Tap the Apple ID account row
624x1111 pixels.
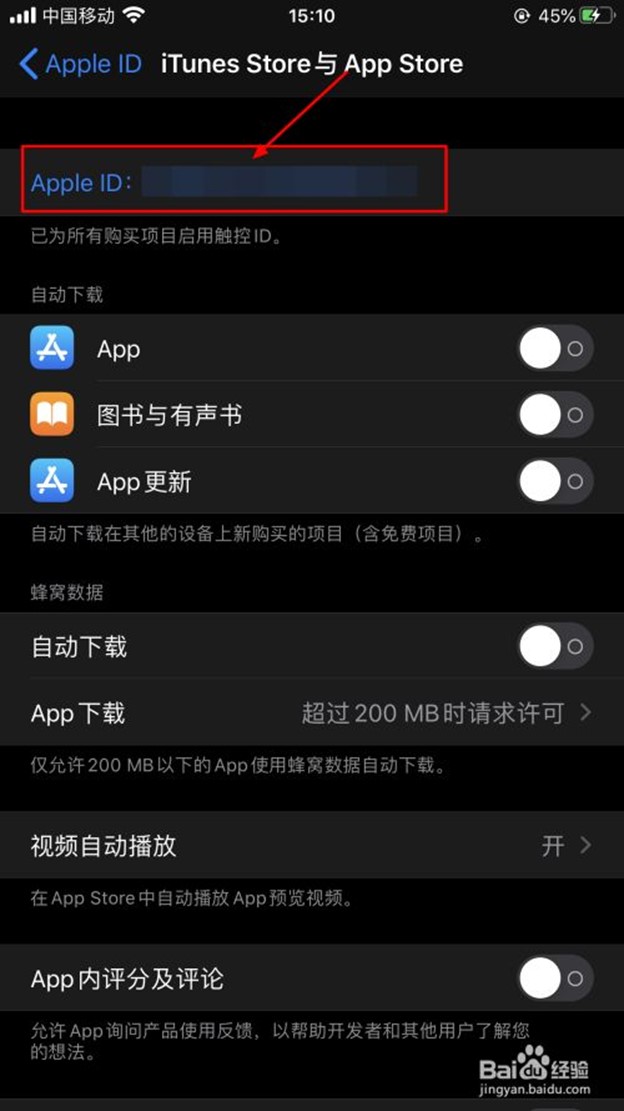click(230, 183)
